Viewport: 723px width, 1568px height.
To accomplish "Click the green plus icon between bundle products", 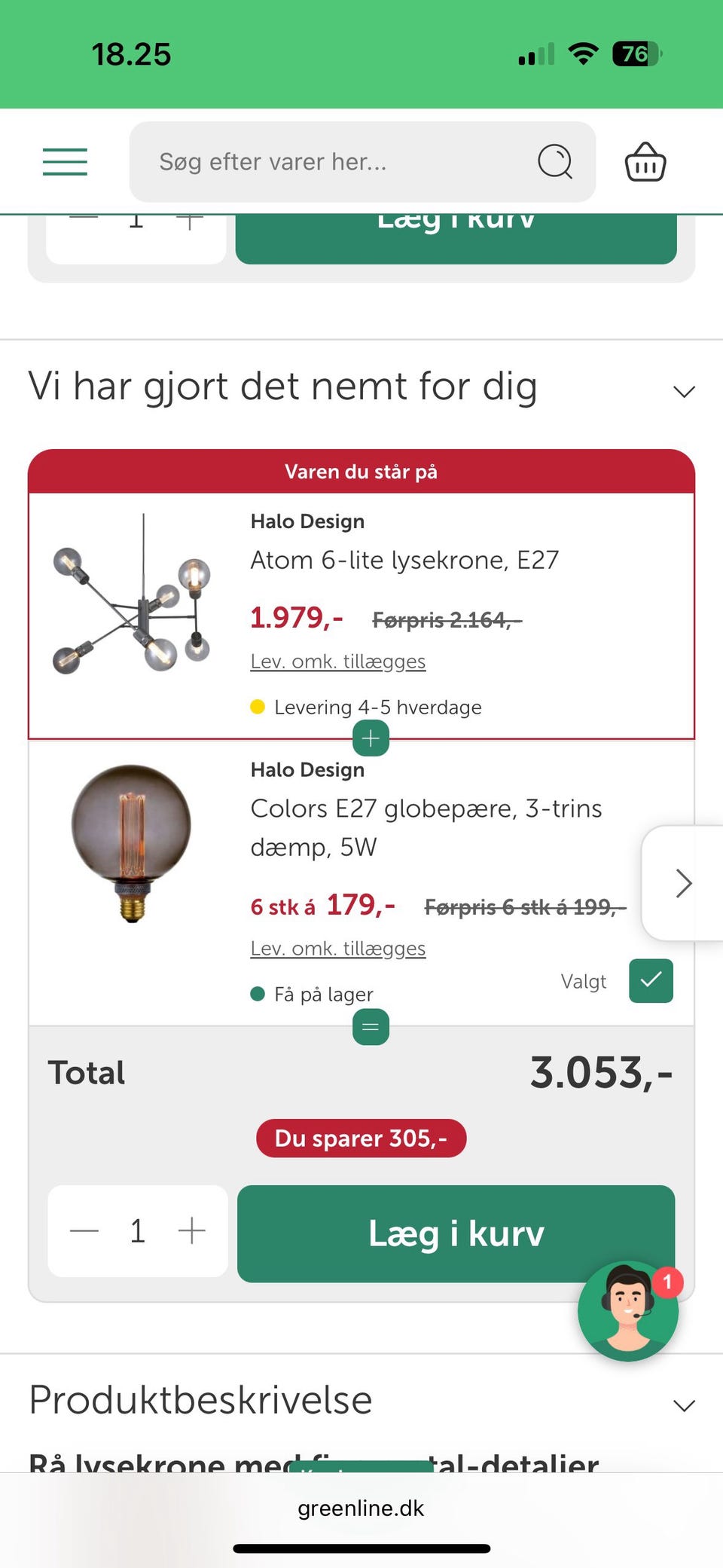I will 370,738.
